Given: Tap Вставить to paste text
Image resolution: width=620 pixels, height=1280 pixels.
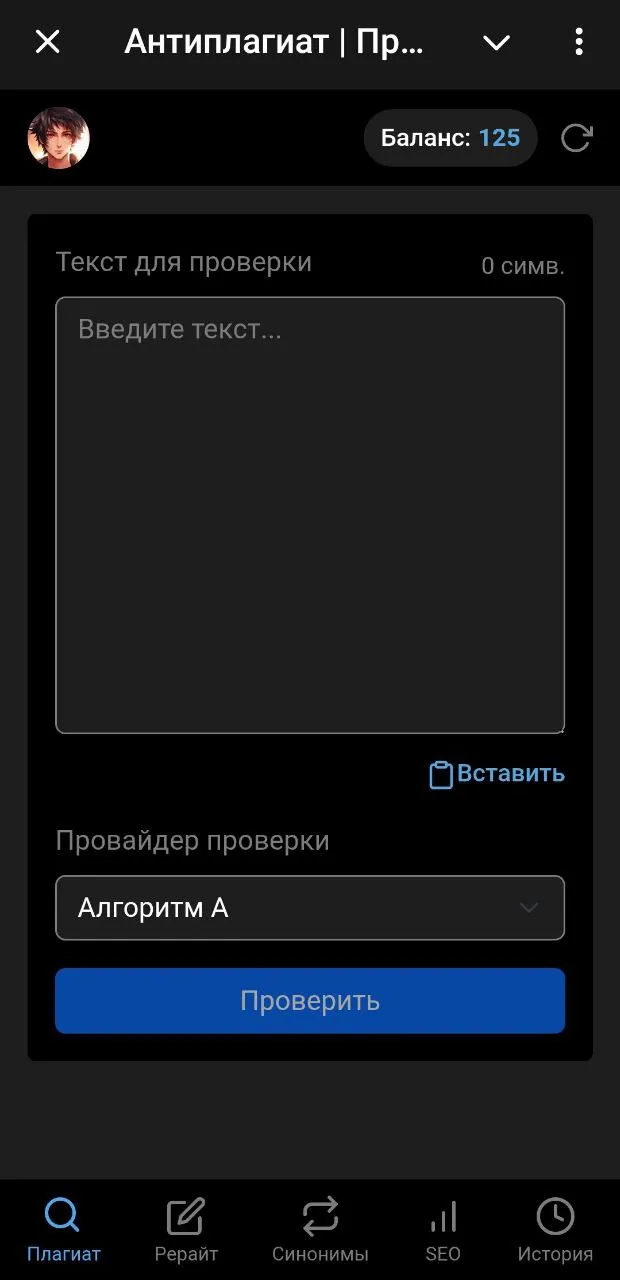Looking at the screenshot, I should tap(497, 774).
